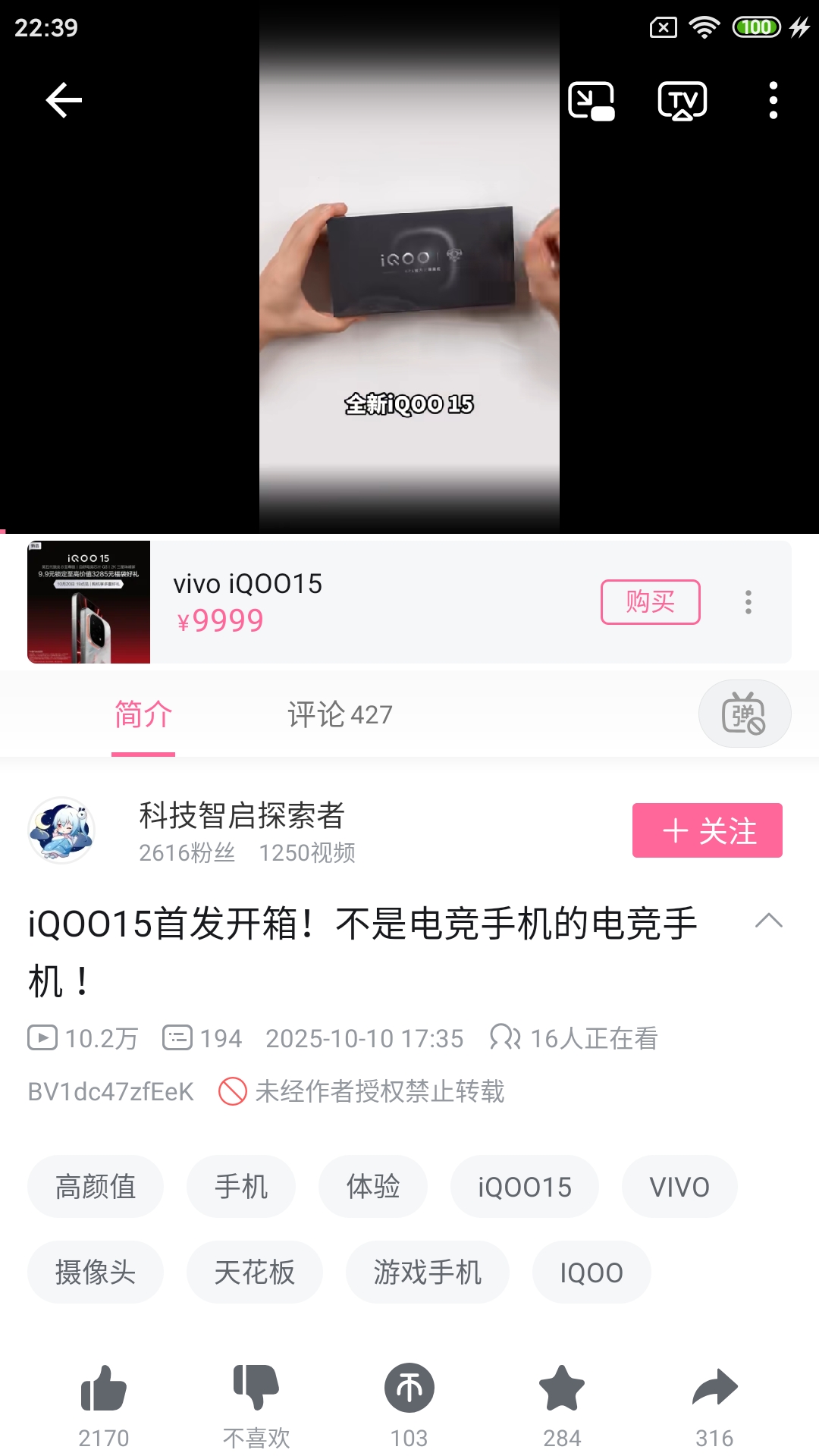Open the 高颜值 tag
Screen dimensions: 819x1456
coord(96,1187)
